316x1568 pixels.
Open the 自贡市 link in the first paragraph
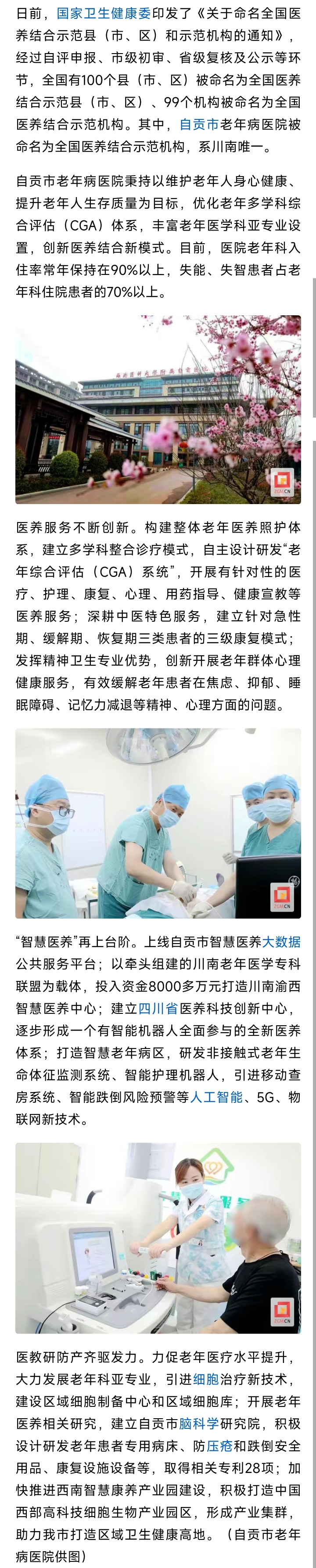[x=199, y=125]
